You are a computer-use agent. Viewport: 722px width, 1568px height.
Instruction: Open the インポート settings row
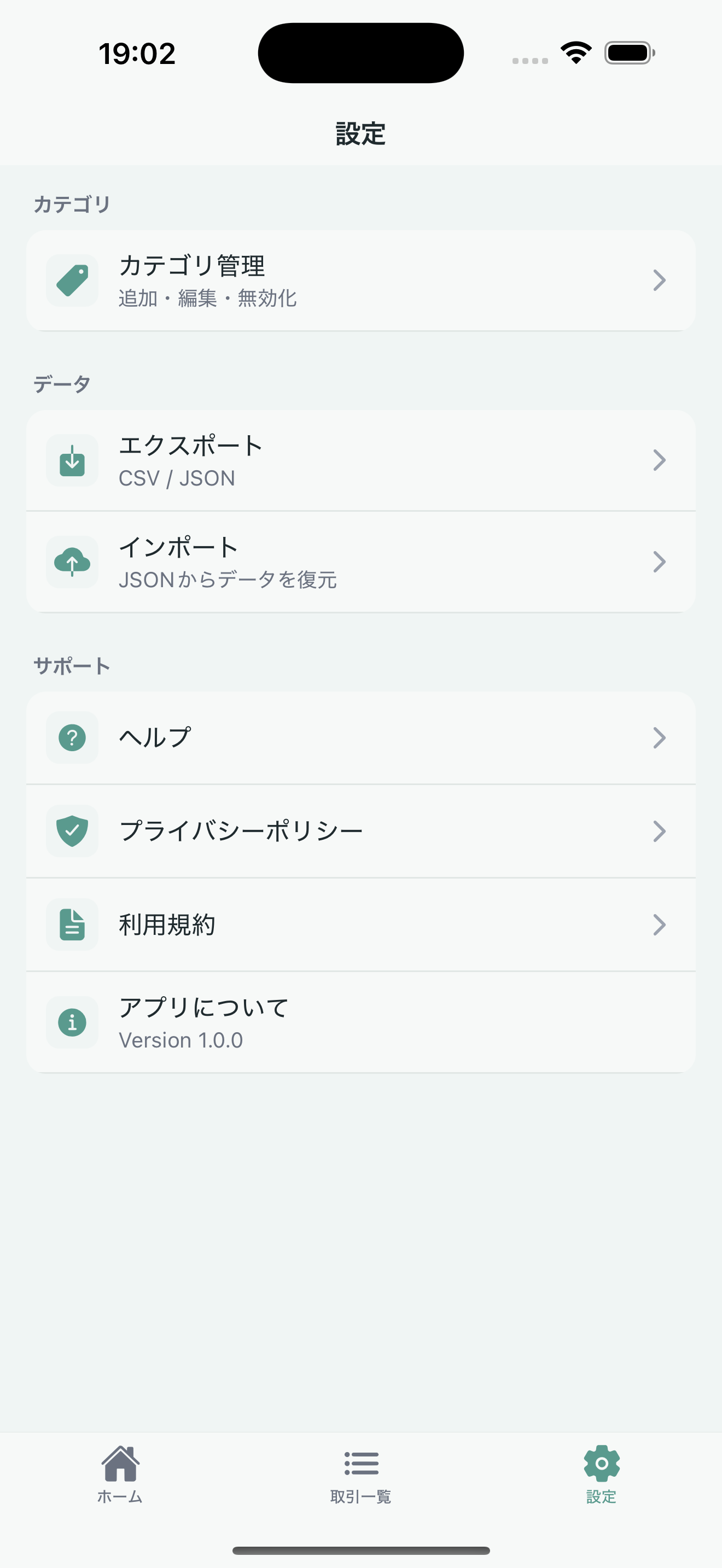[360, 561]
